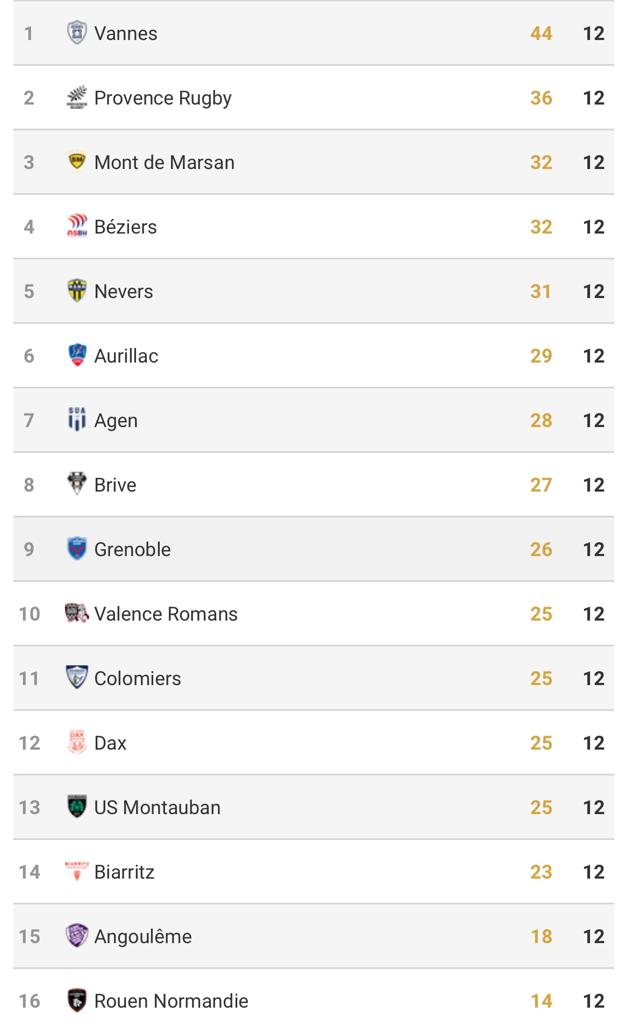
Task: Open the highlighted Grenoble row
Action: [314, 549]
